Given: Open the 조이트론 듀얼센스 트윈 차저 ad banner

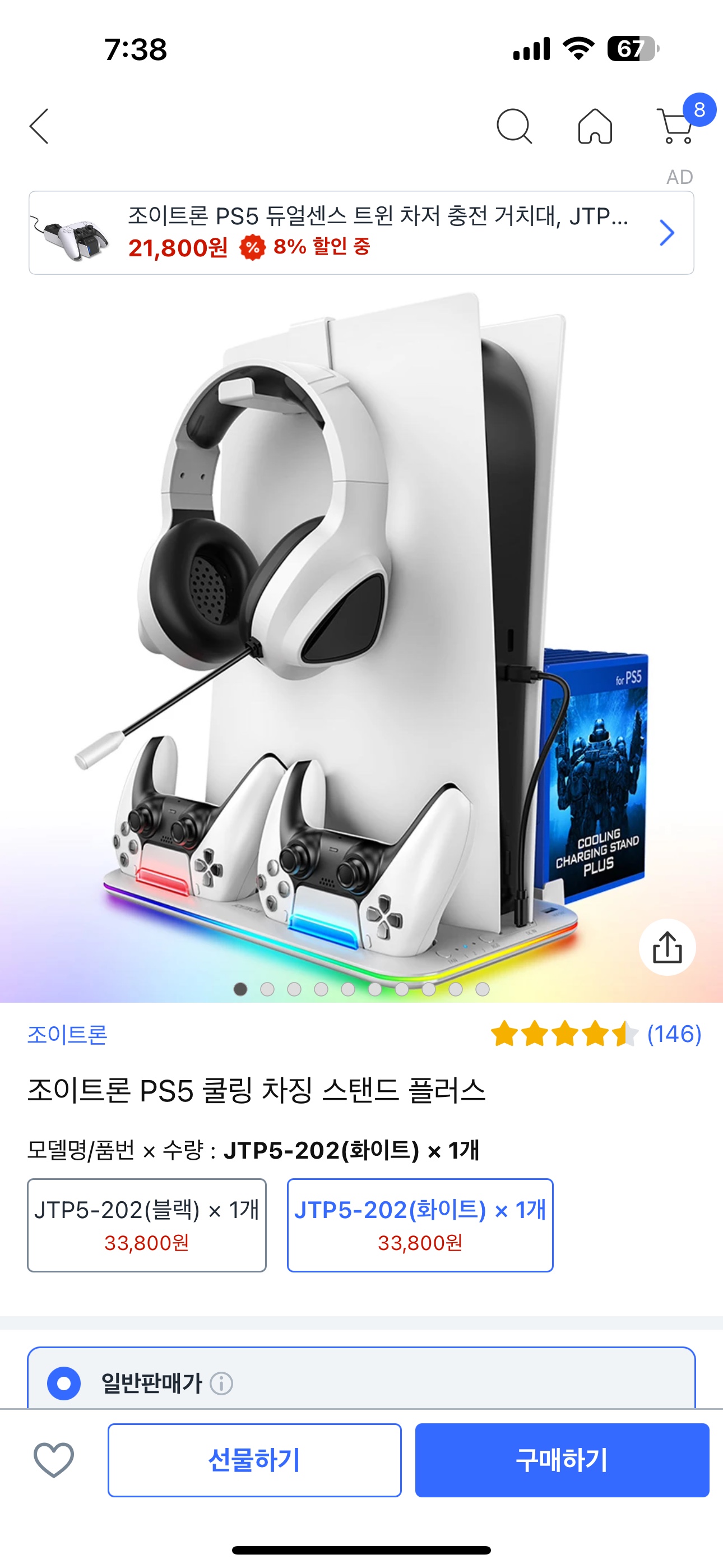Looking at the screenshot, I should pyautogui.click(x=361, y=233).
